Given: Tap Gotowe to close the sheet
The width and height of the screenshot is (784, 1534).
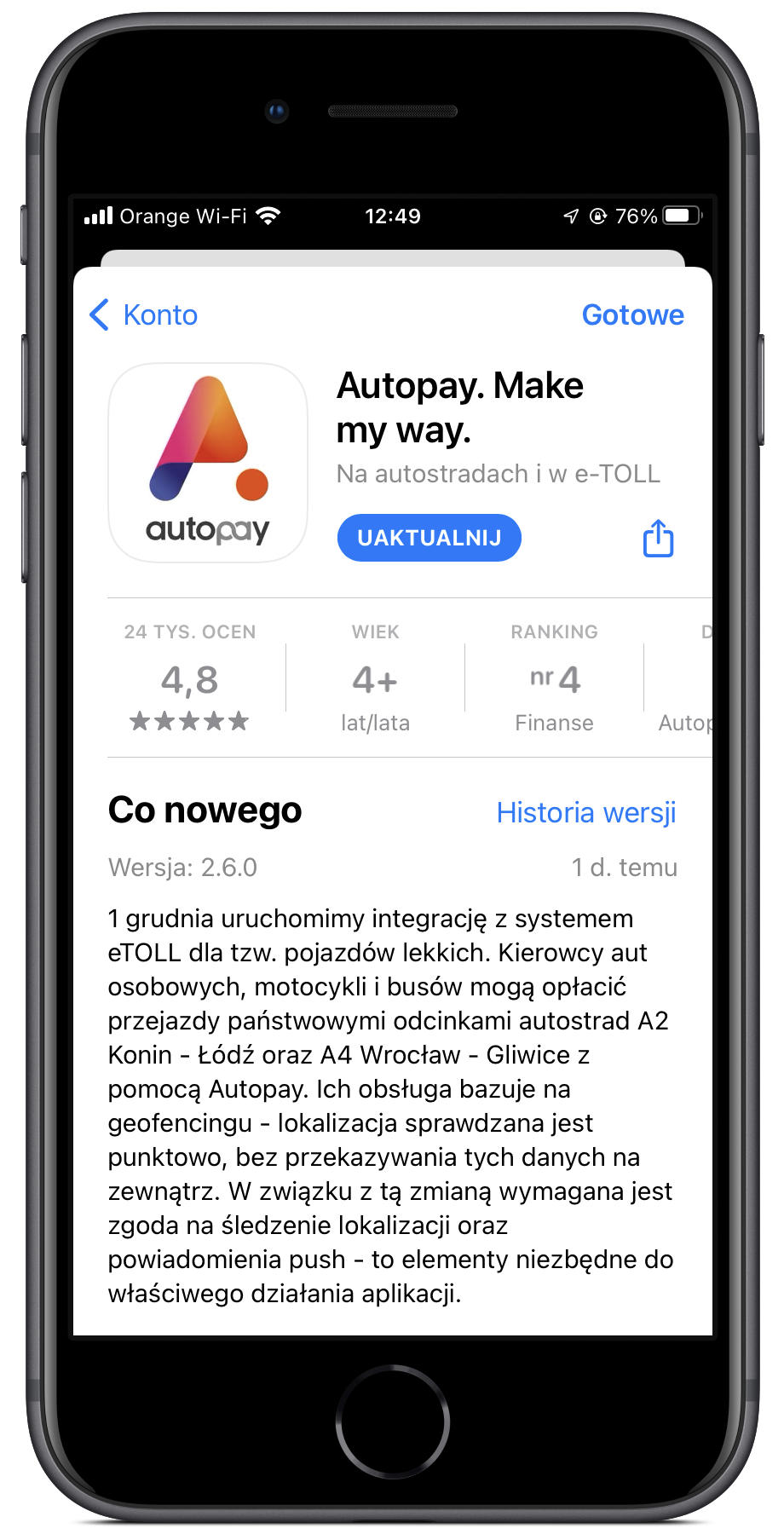Looking at the screenshot, I should (632, 315).
